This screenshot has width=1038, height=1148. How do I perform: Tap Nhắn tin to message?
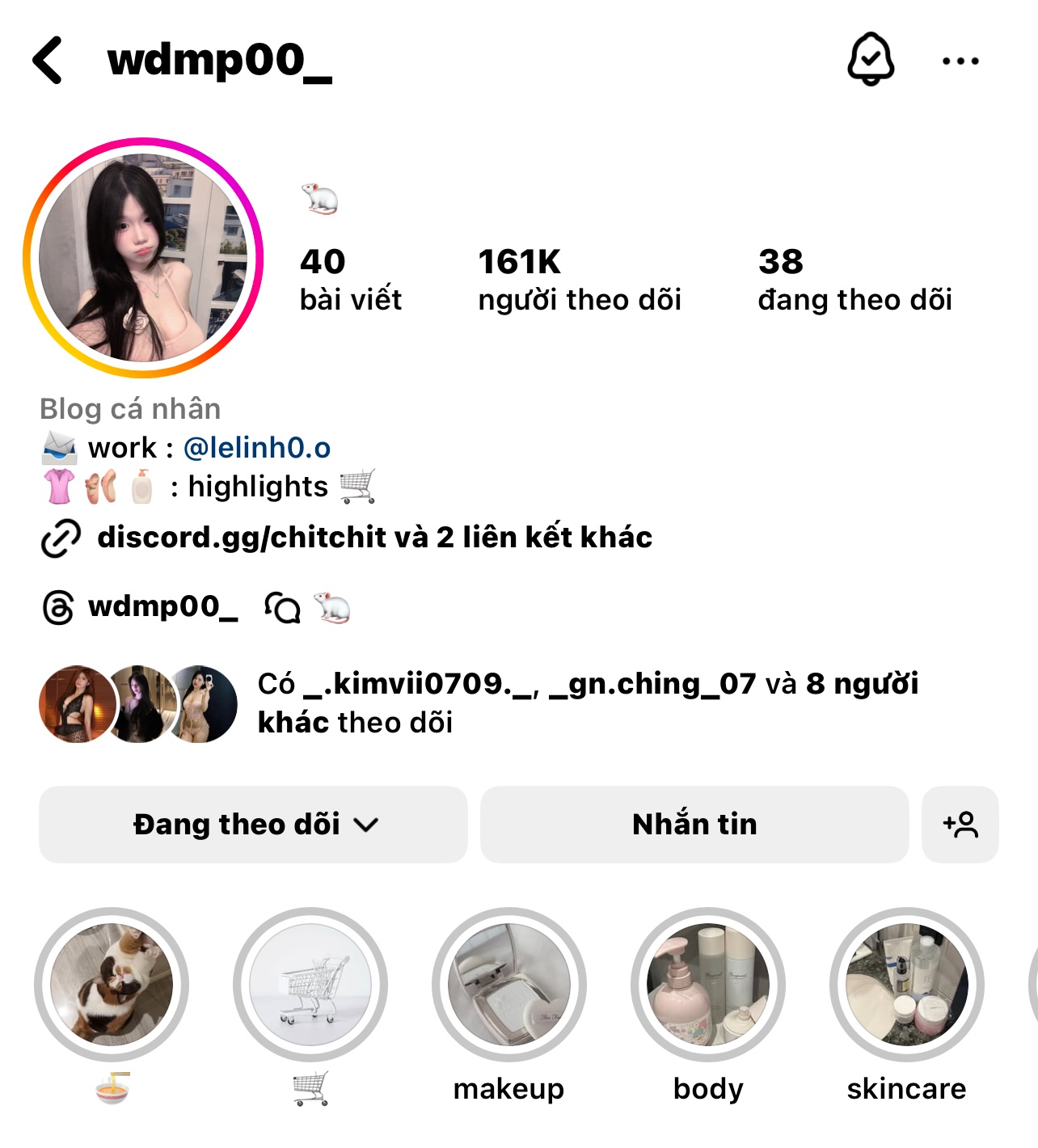click(694, 825)
